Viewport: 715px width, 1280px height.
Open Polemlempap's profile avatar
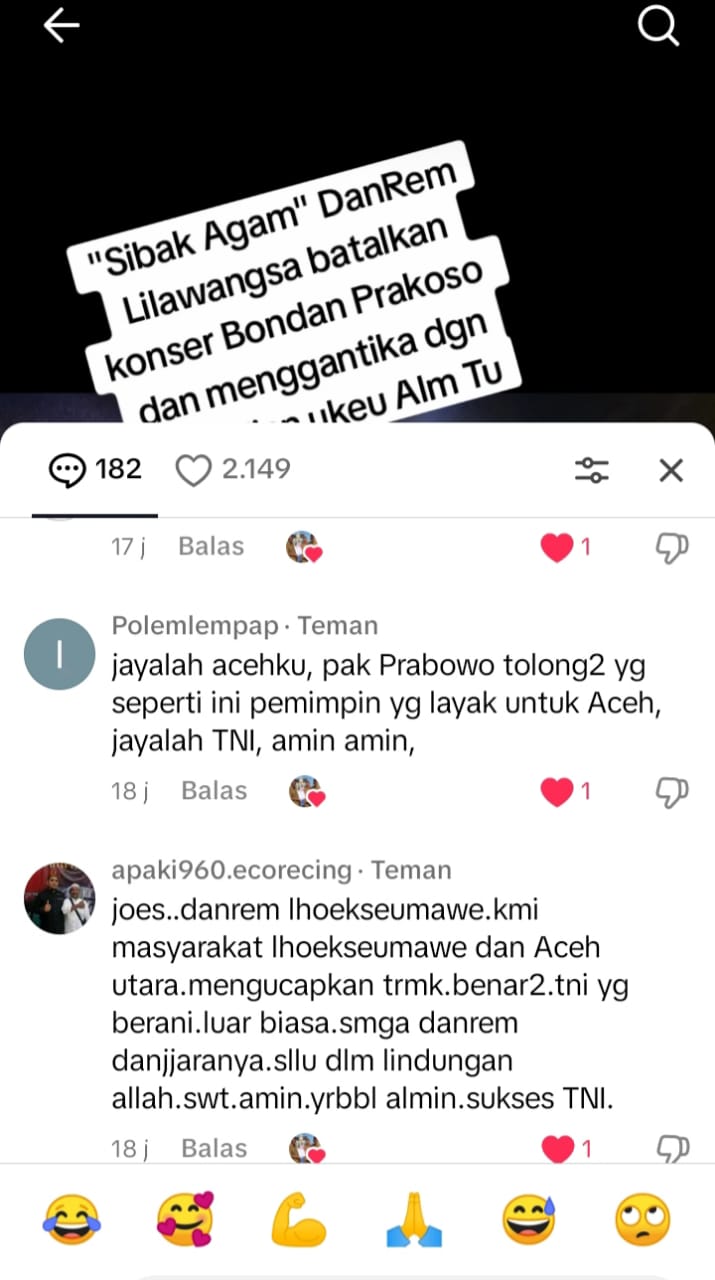click(x=59, y=654)
